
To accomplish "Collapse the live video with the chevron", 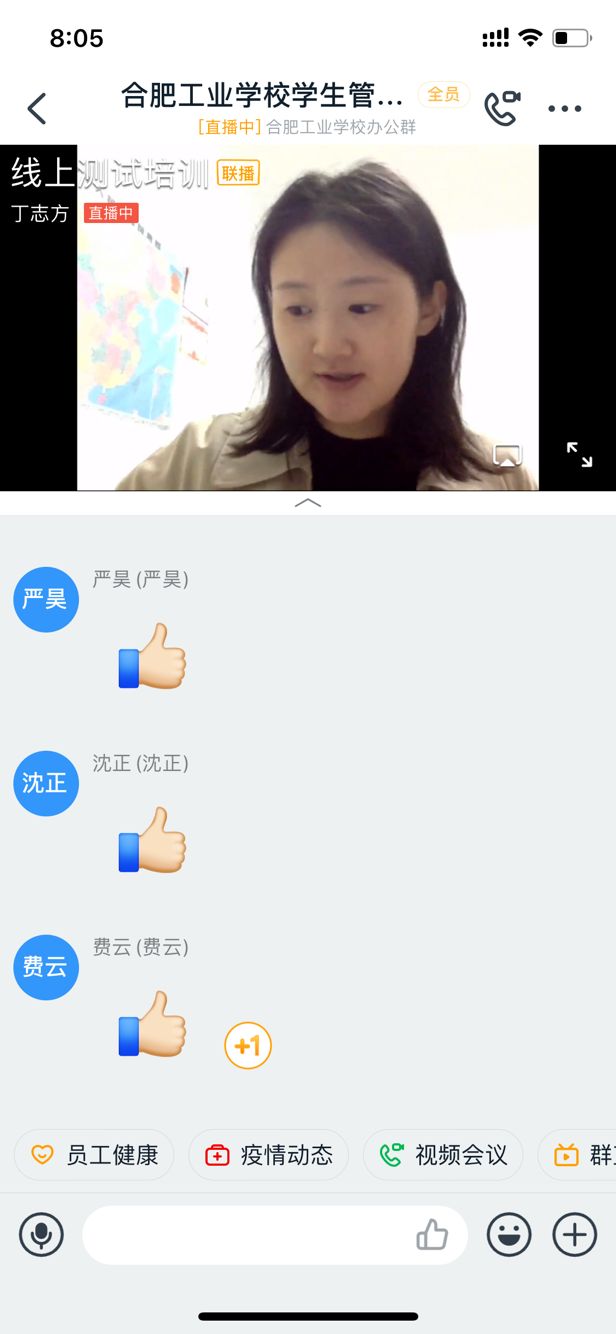I will click(x=308, y=503).
